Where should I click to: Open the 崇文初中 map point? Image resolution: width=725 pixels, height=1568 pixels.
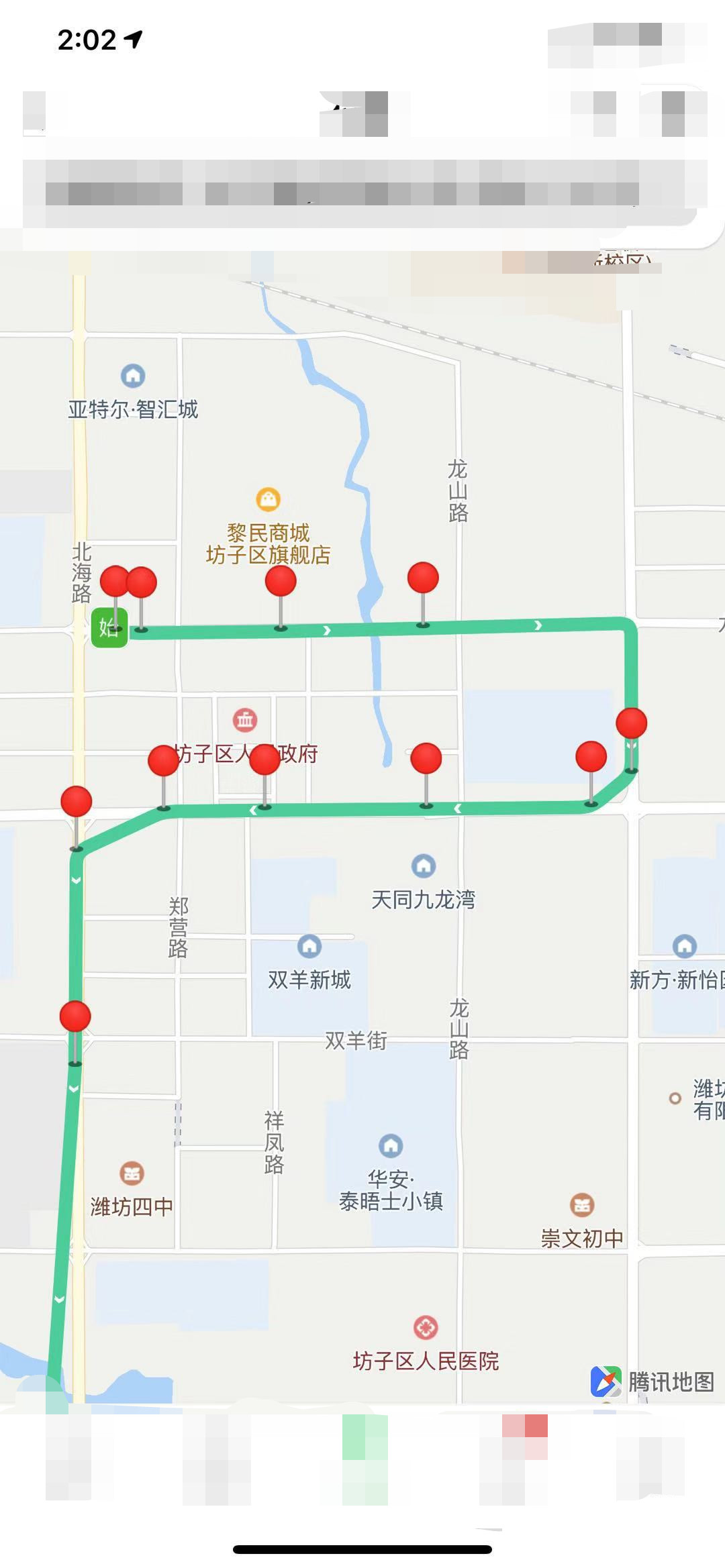[582, 1205]
